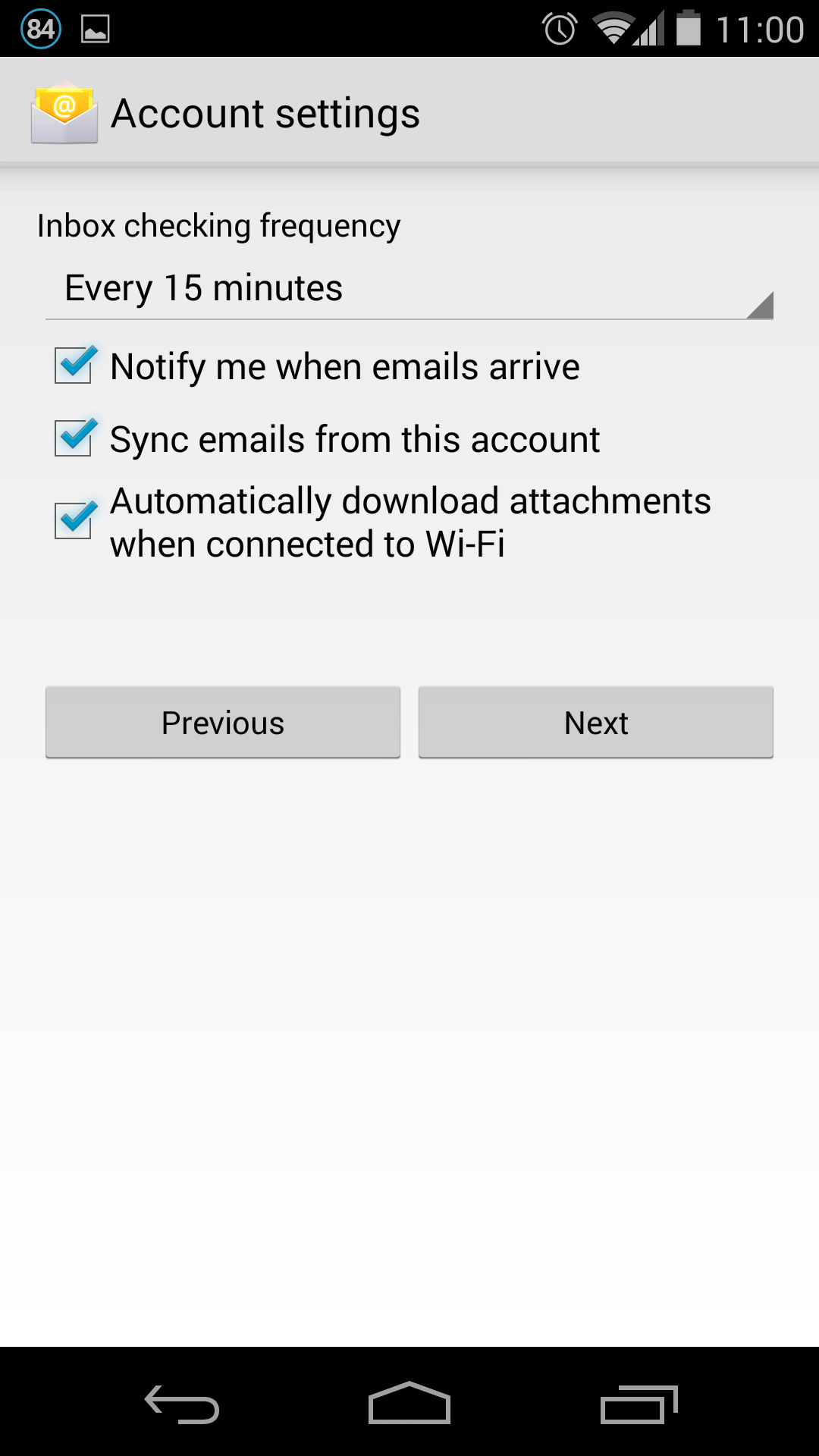The height and width of the screenshot is (1456, 819).
Task: Open the Every 15 minutes frequency dropdown
Action: 409,289
